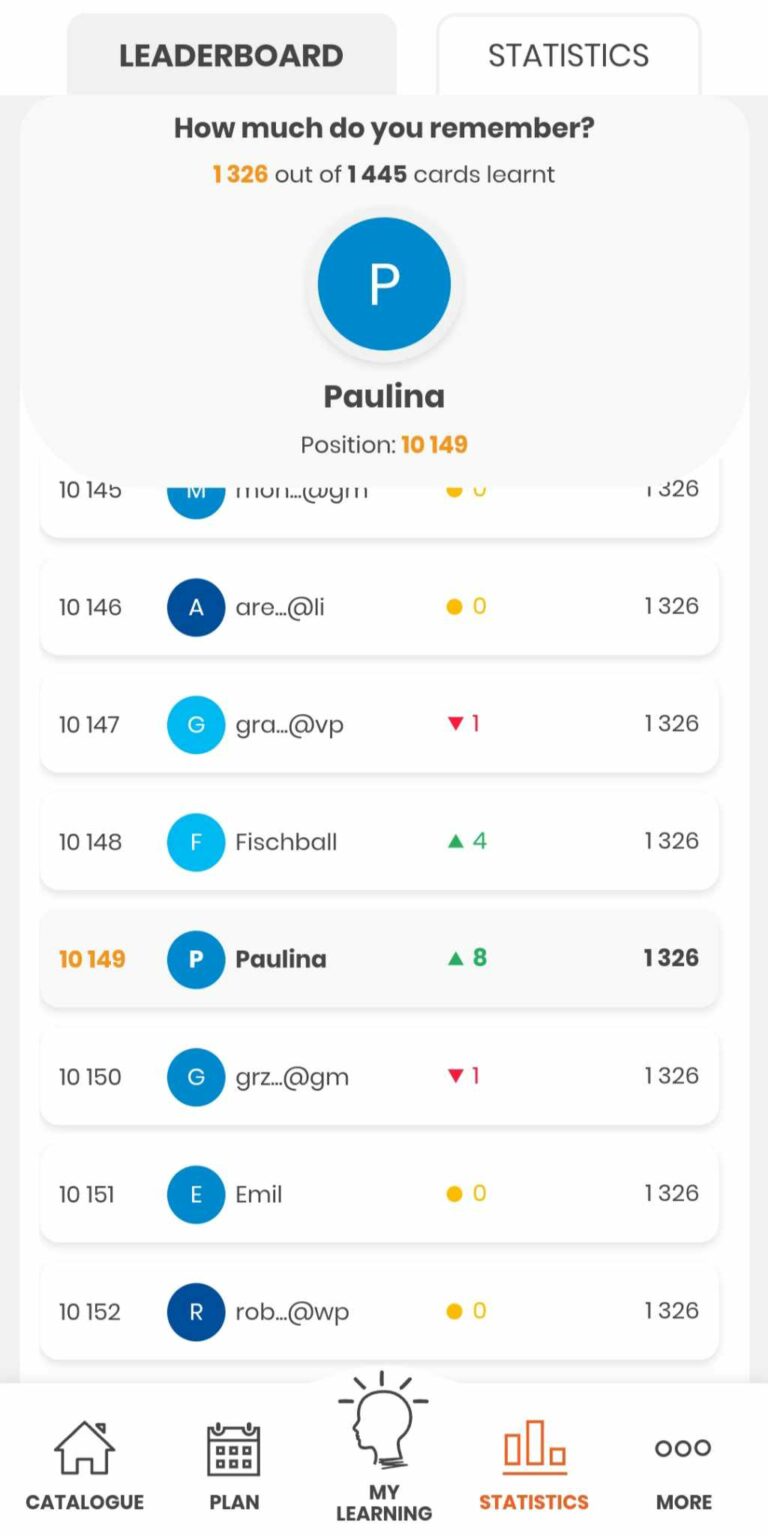Screen dimensions: 768x1536
Task: Tap Paulina's highlighted ranking row
Action: pyautogui.click(x=379, y=958)
